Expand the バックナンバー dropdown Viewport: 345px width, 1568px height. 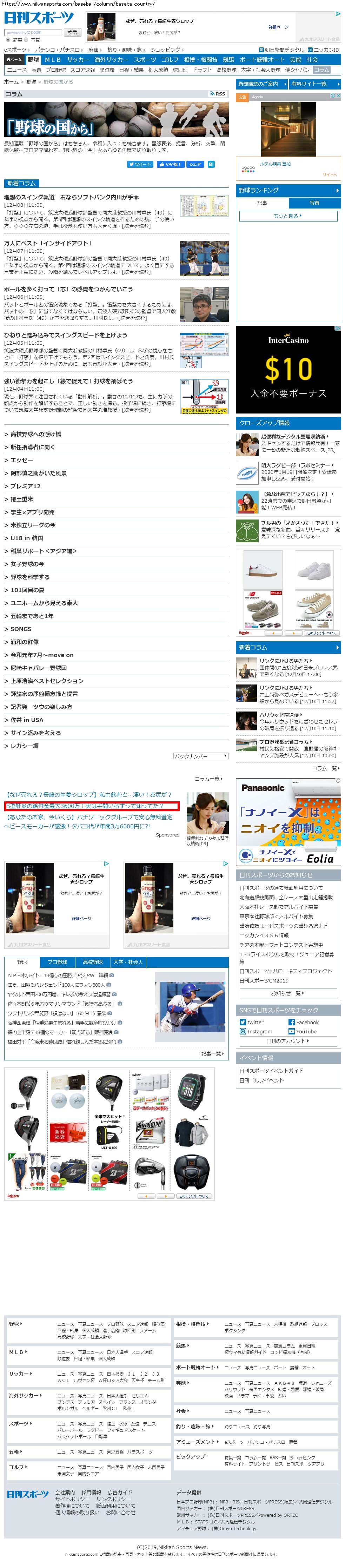coord(200,755)
